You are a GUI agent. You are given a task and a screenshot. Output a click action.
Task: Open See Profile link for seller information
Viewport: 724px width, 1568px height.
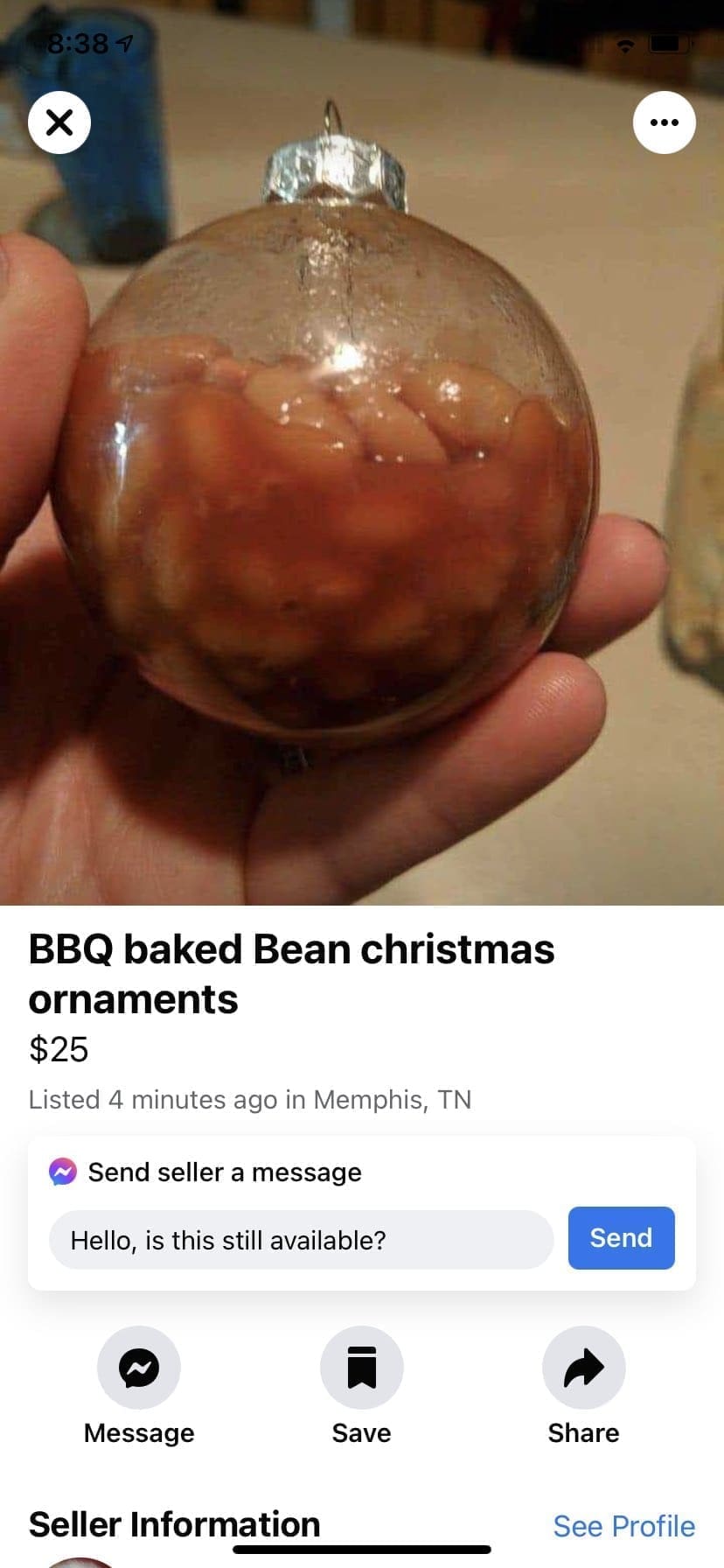click(623, 1526)
